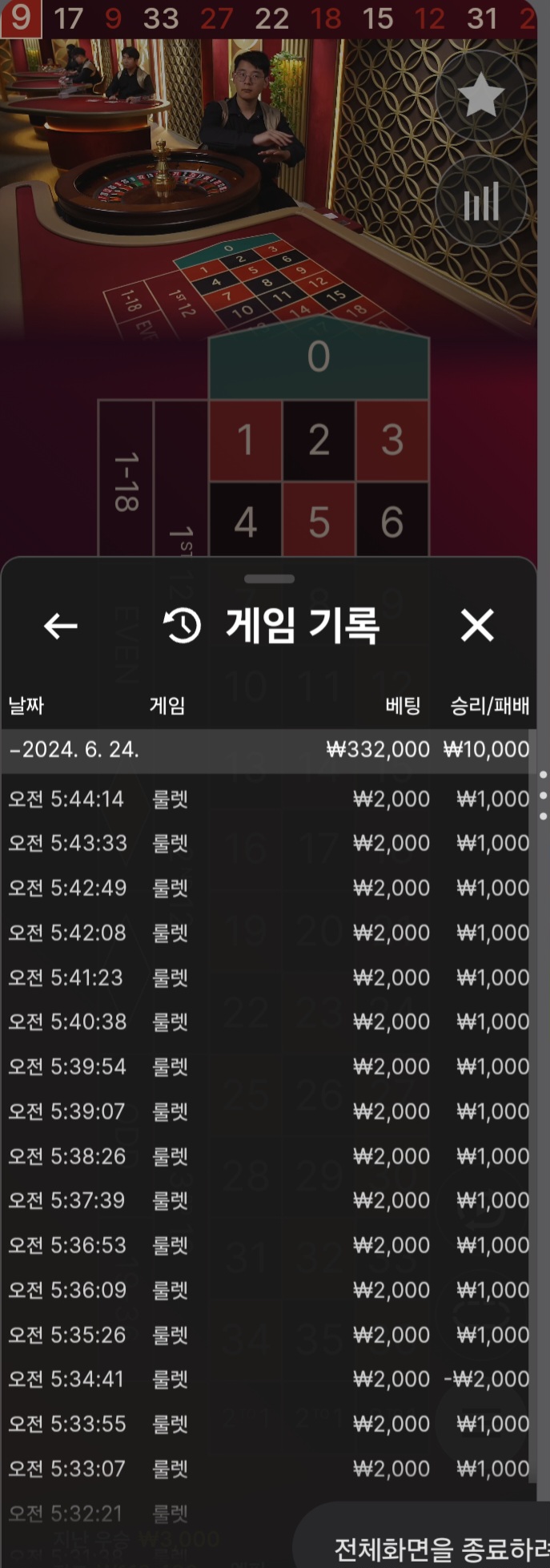Open the losing 오전 5:34:41 룰렛 record
Viewport: 550px width, 1568px height.
268,1379
